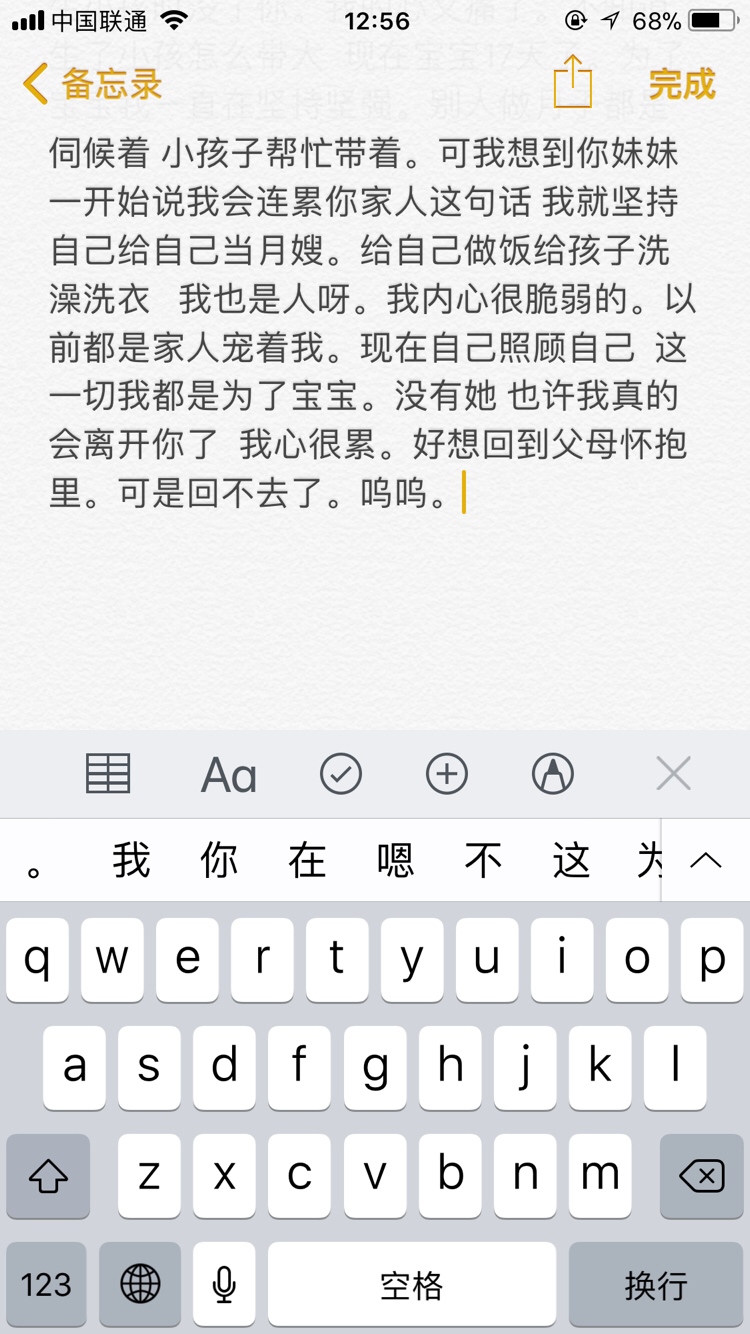
Task: Start dictation with microphone key
Action: click(x=224, y=1284)
